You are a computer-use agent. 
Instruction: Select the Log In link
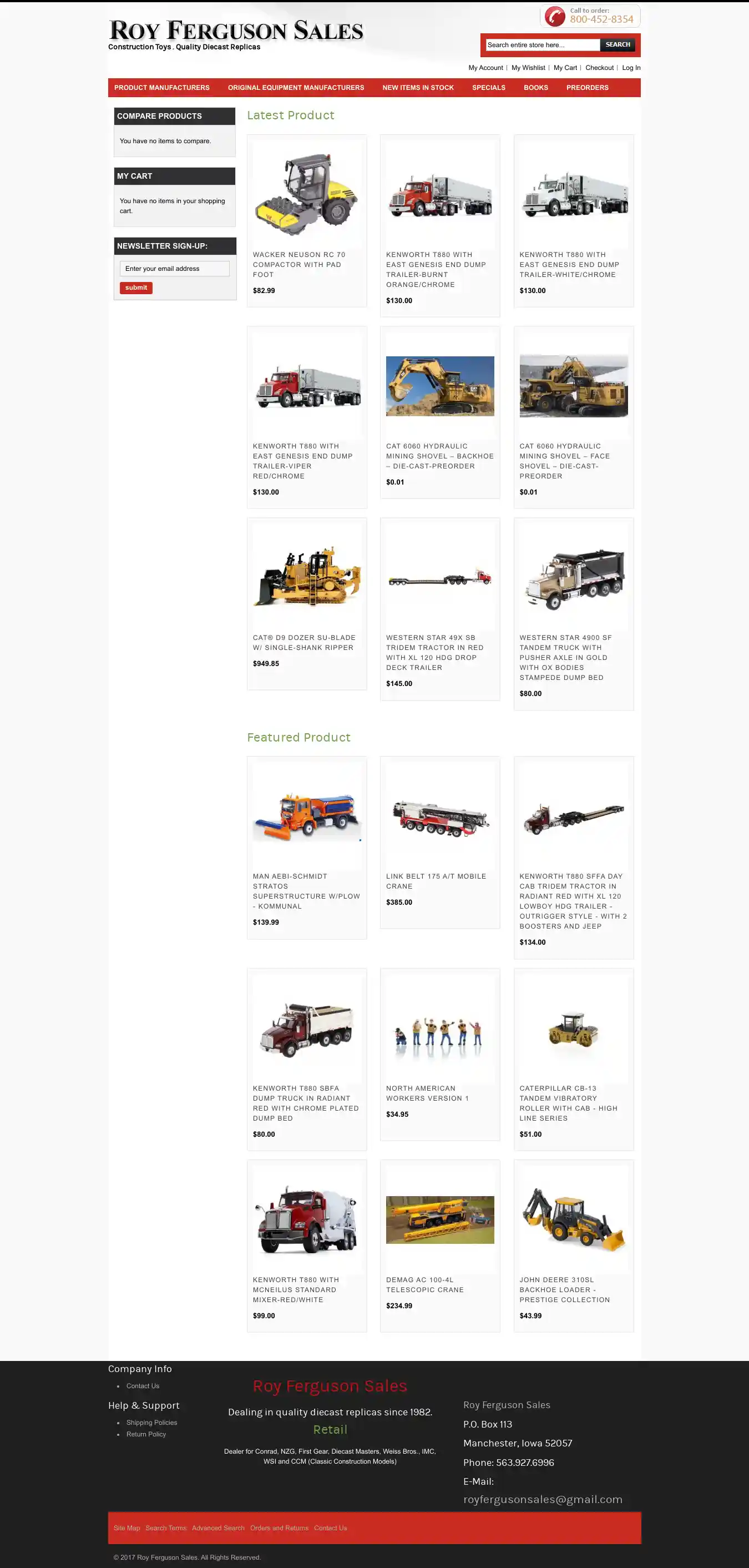[630, 68]
